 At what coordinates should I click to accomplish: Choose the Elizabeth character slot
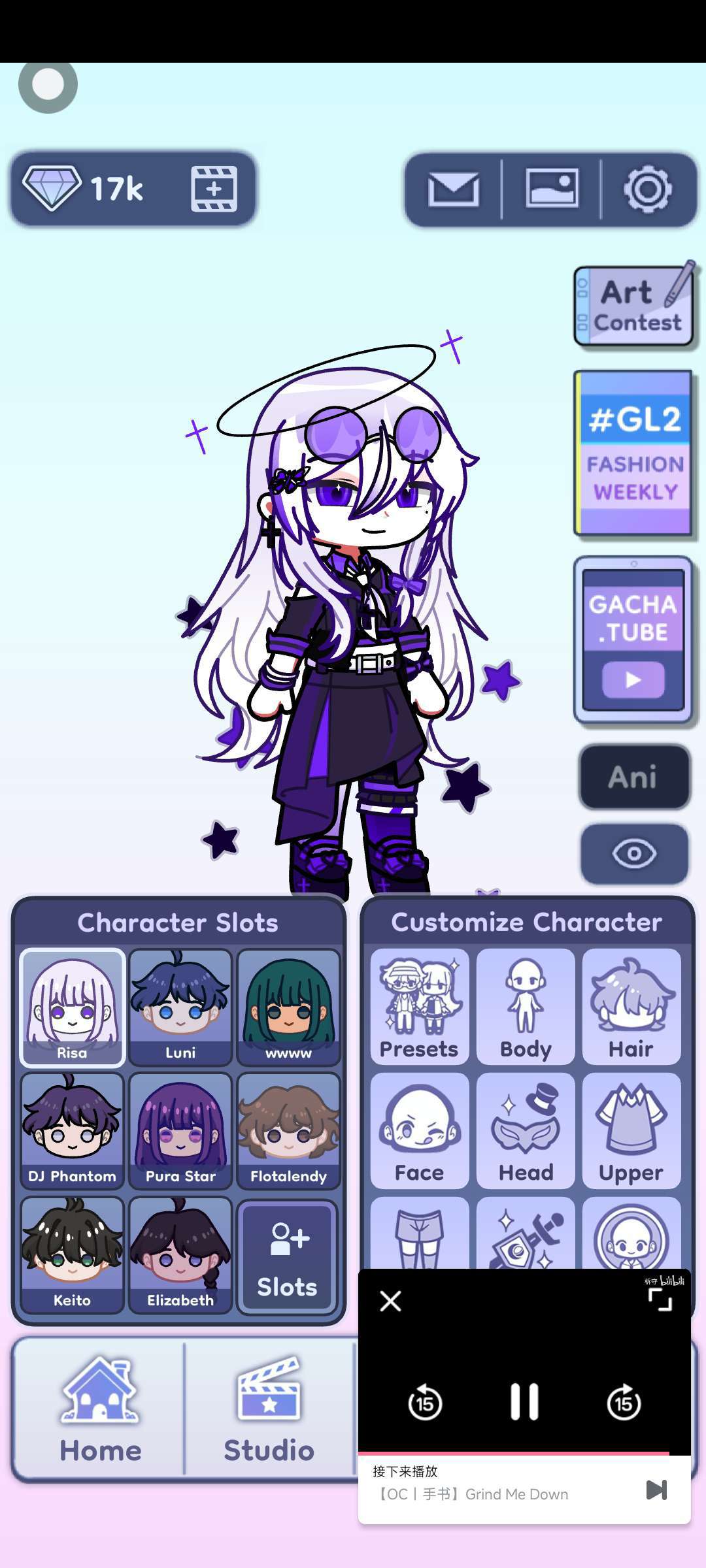(180, 1254)
